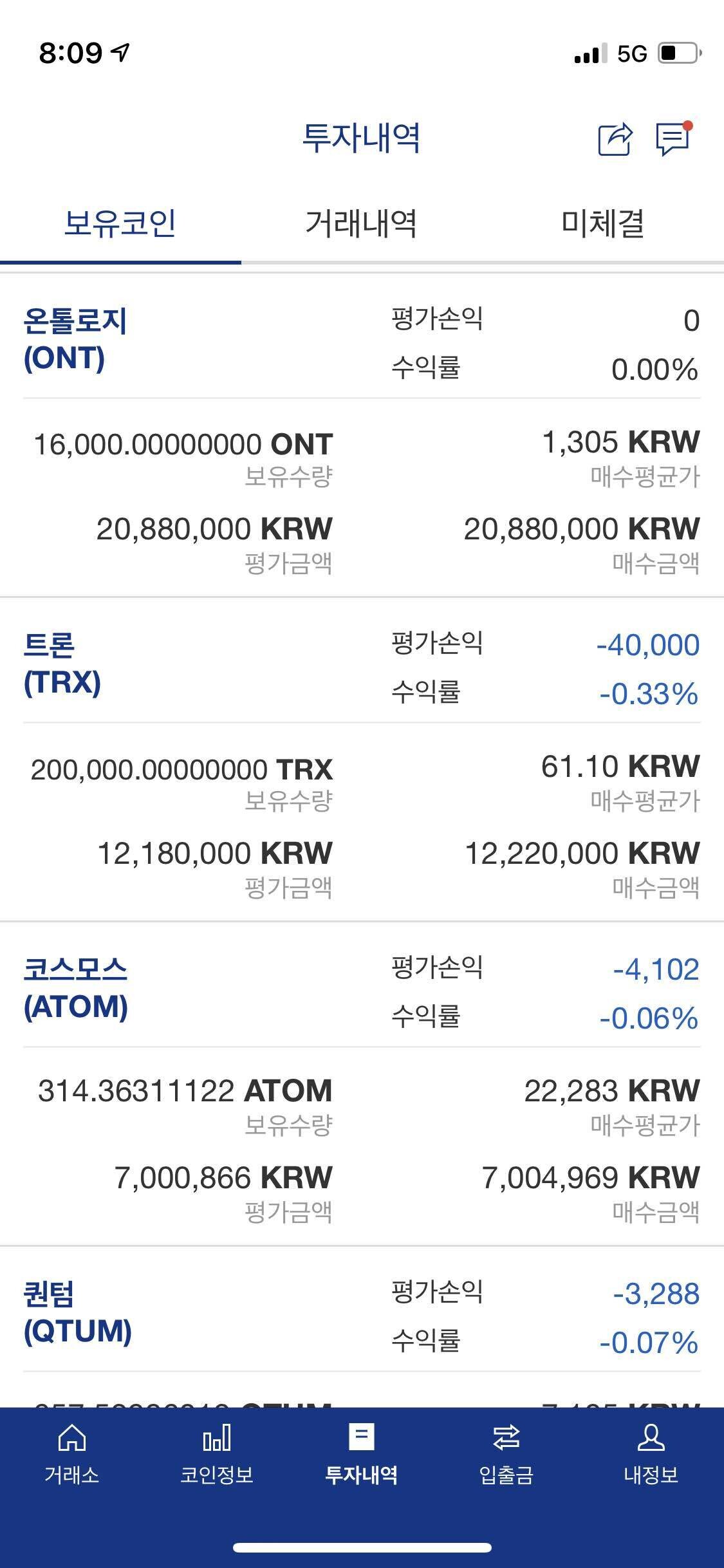Open the 온톨로지 (ONT) holding
This screenshot has height=1568, width=724.
[75, 339]
